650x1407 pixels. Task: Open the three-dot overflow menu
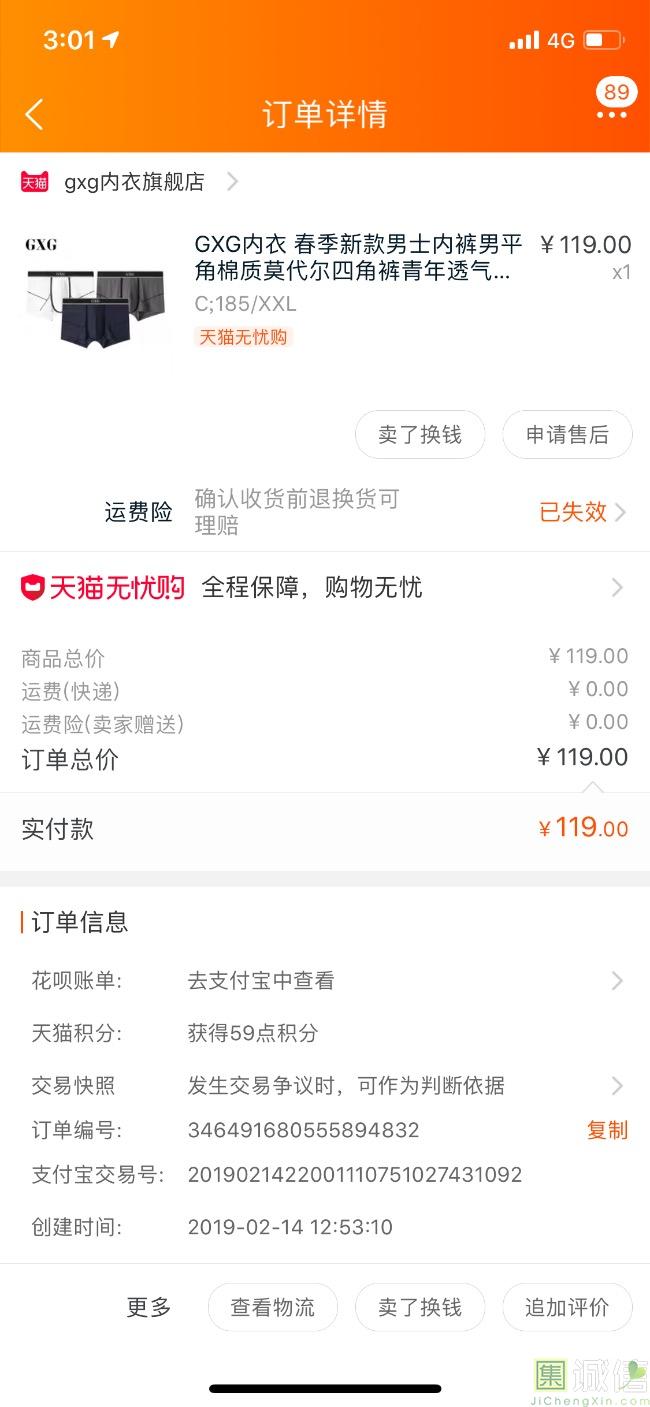[x=611, y=115]
